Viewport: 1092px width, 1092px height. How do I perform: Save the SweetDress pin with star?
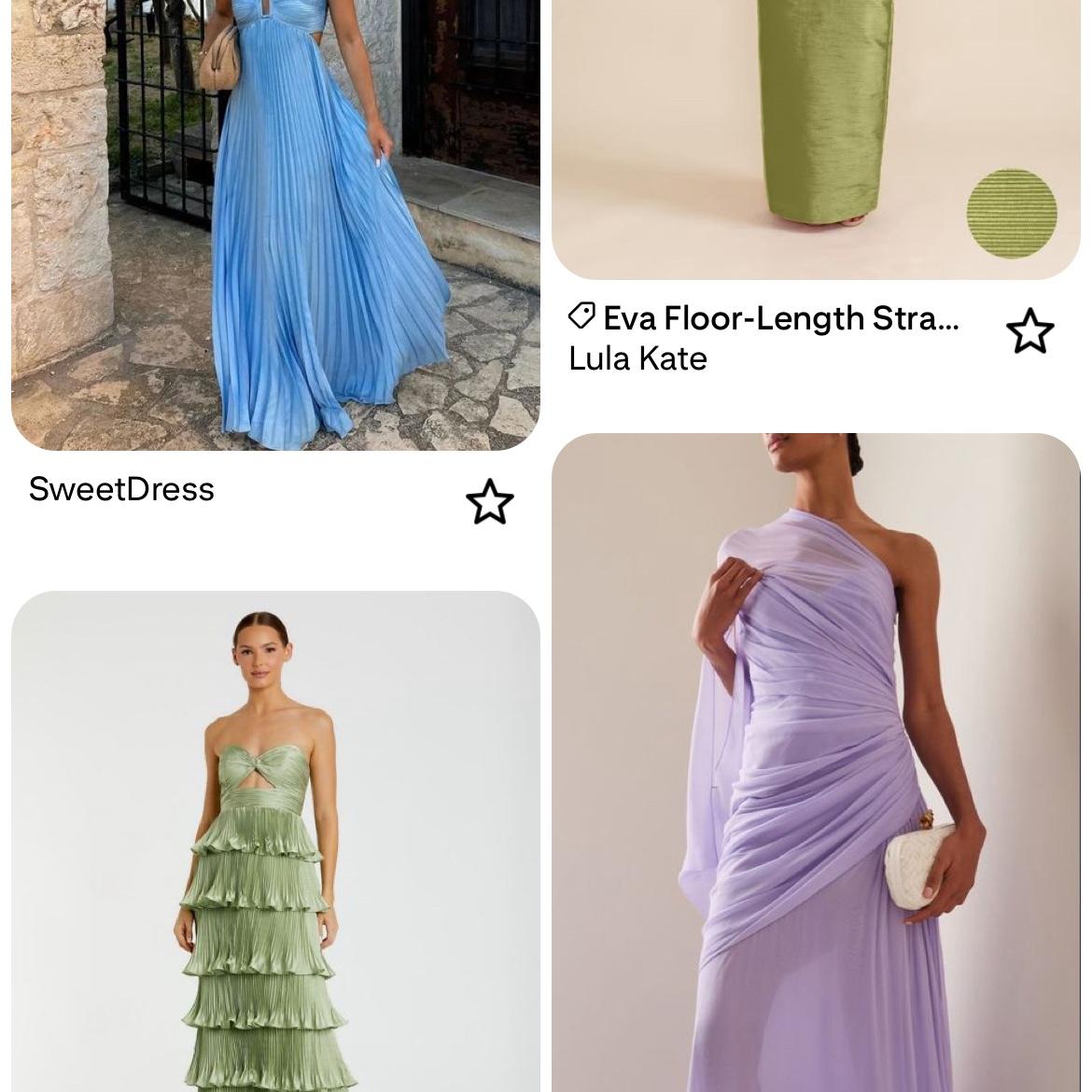[489, 502]
